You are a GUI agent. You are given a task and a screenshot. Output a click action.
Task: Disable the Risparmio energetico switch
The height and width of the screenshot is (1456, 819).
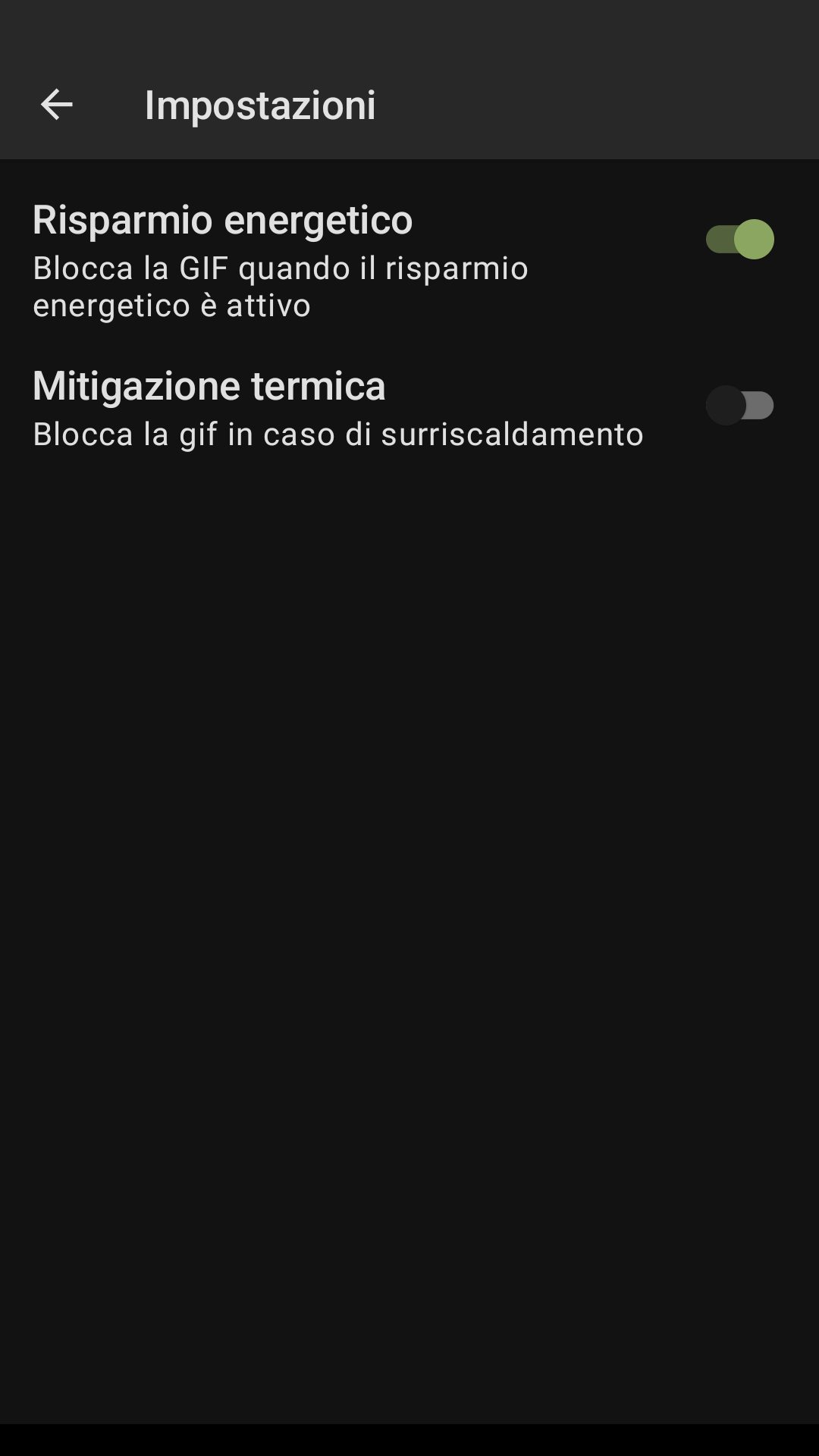pyautogui.click(x=739, y=240)
